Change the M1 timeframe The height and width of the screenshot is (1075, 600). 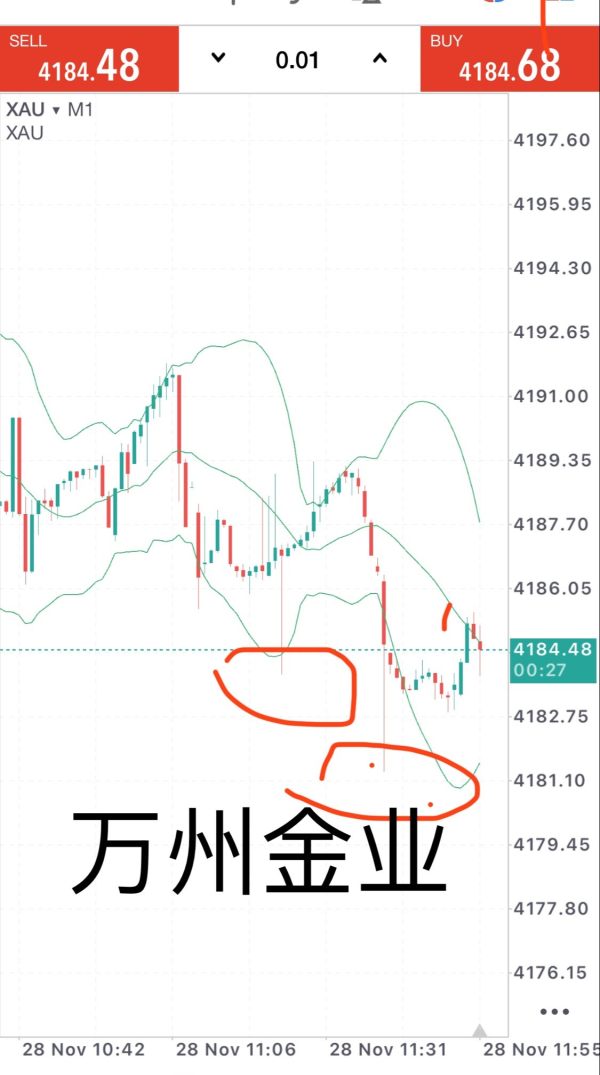(x=80, y=110)
